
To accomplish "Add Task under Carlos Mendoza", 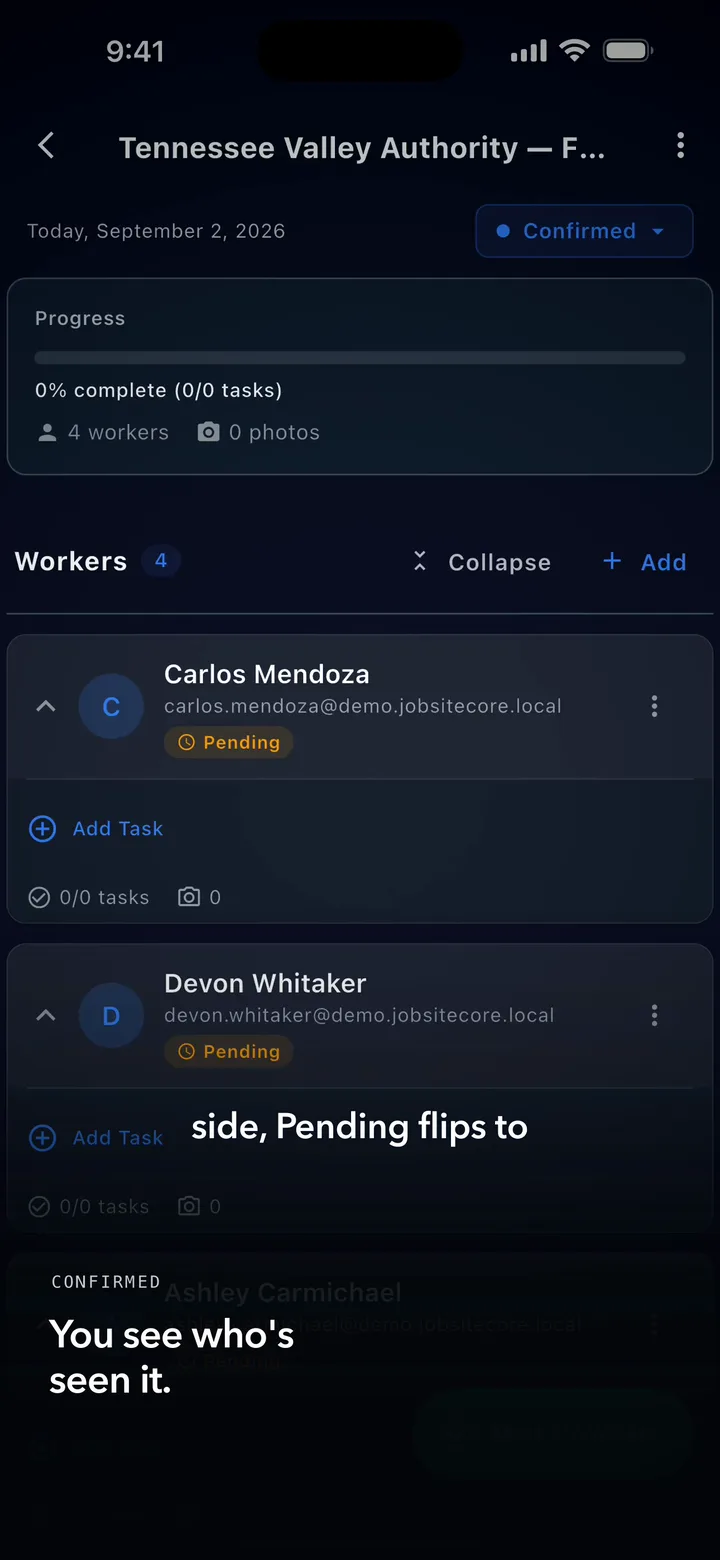I will click(97, 829).
